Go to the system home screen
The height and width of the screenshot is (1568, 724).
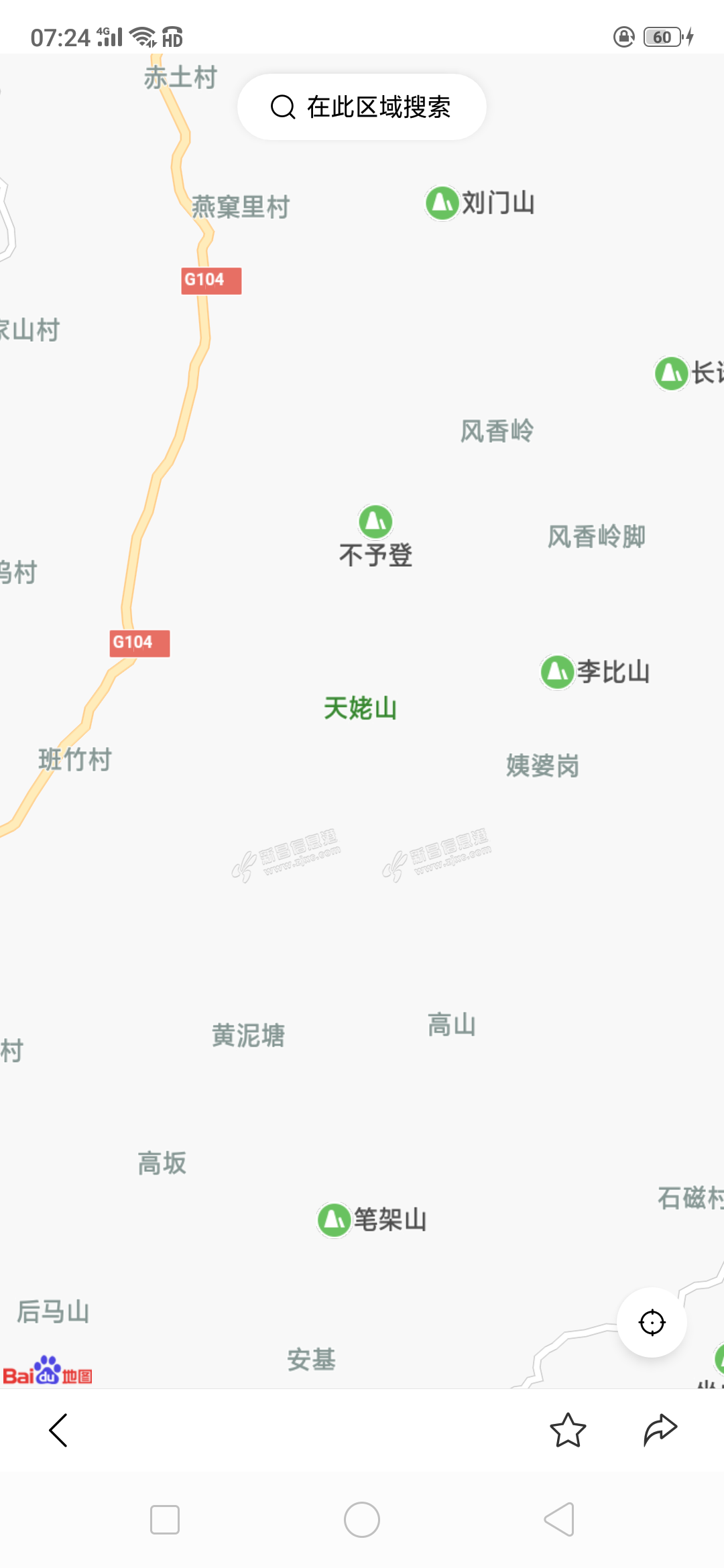click(362, 1519)
